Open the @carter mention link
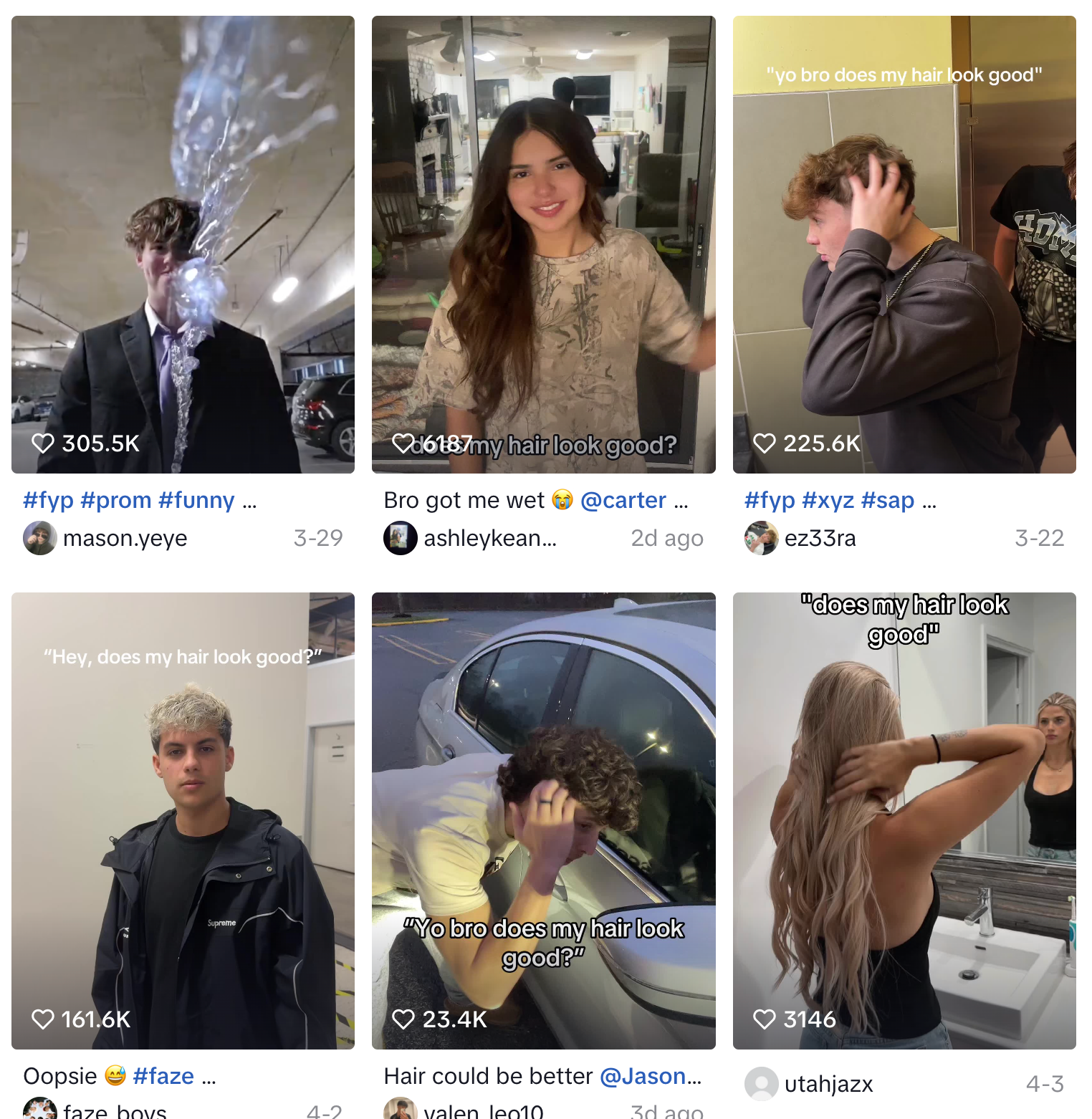The height and width of the screenshot is (1119, 1092). click(x=623, y=500)
